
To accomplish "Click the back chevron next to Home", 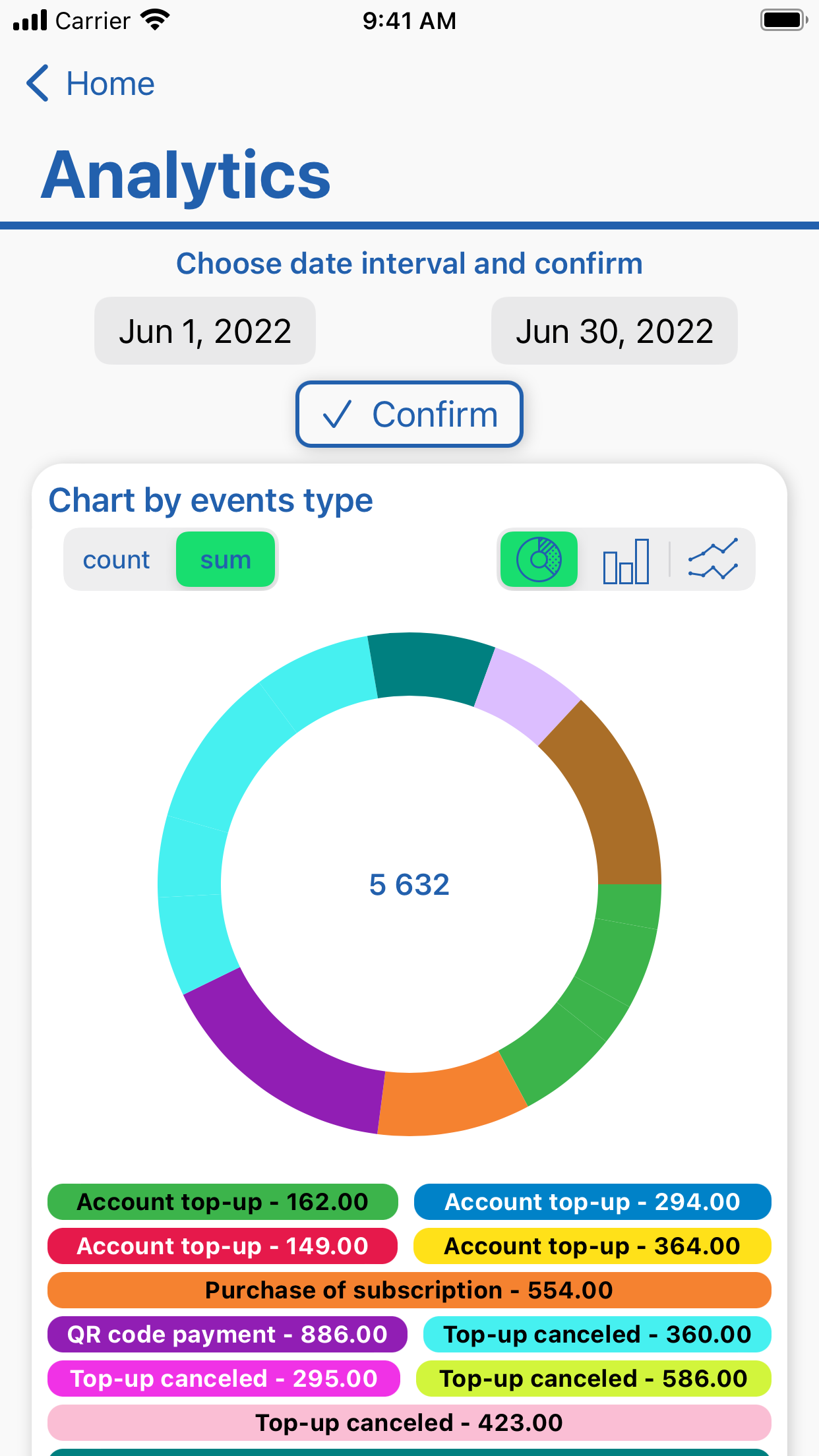I will [x=38, y=84].
